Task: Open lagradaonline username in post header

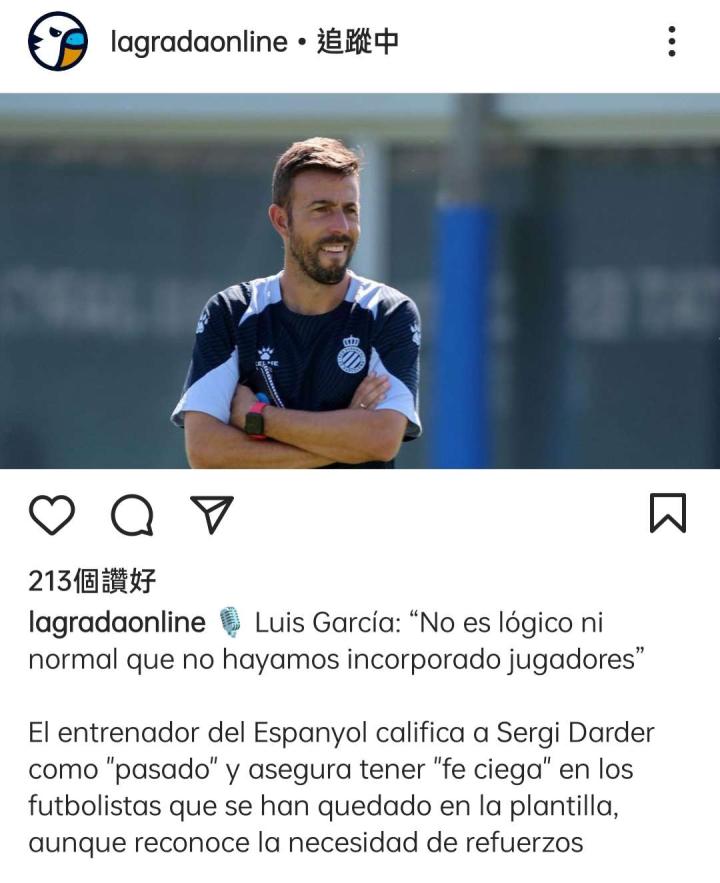Action: pos(198,42)
